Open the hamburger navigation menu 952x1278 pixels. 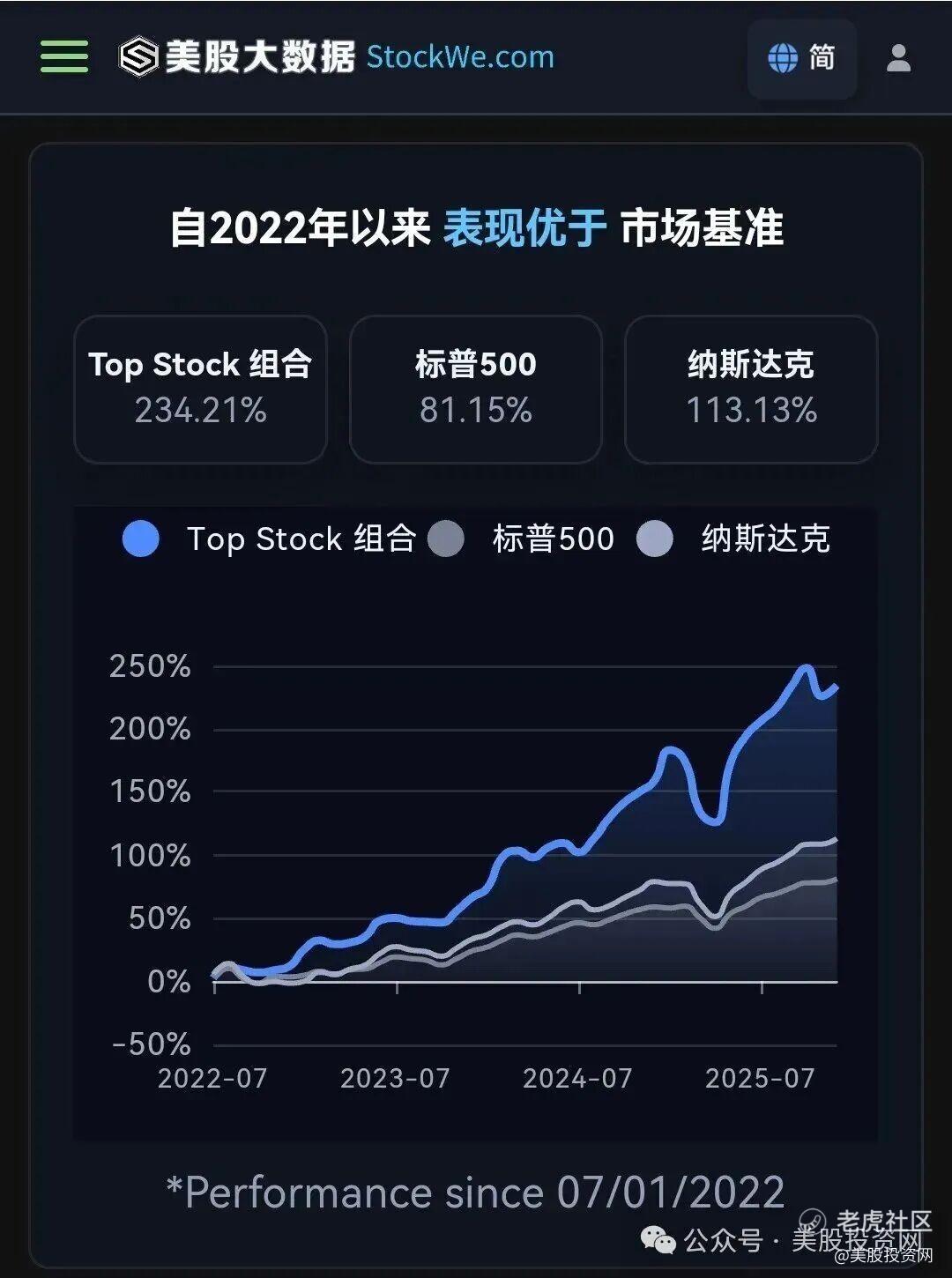coord(64,57)
